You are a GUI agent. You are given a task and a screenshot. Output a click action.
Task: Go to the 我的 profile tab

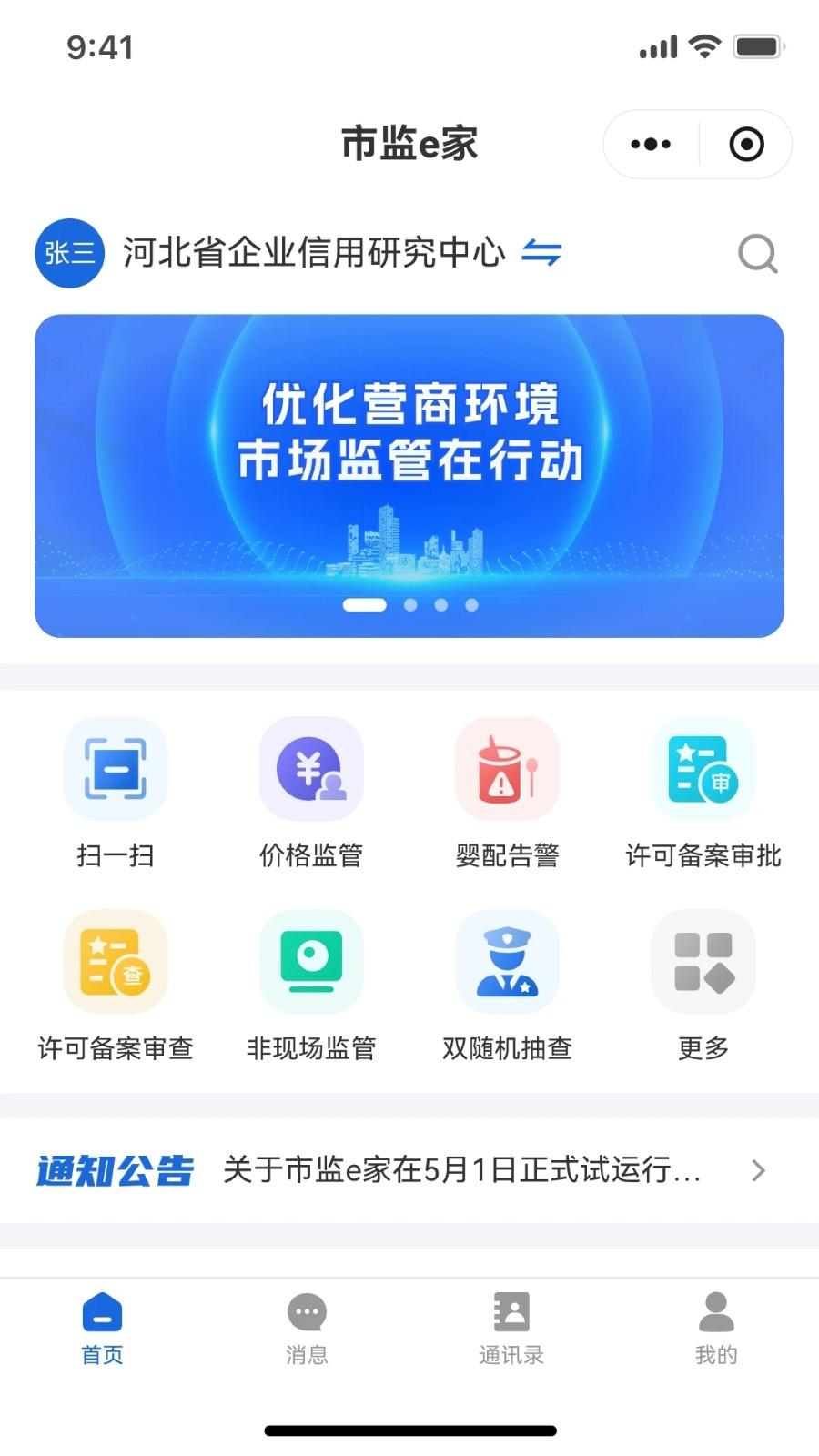[717, 1329]
